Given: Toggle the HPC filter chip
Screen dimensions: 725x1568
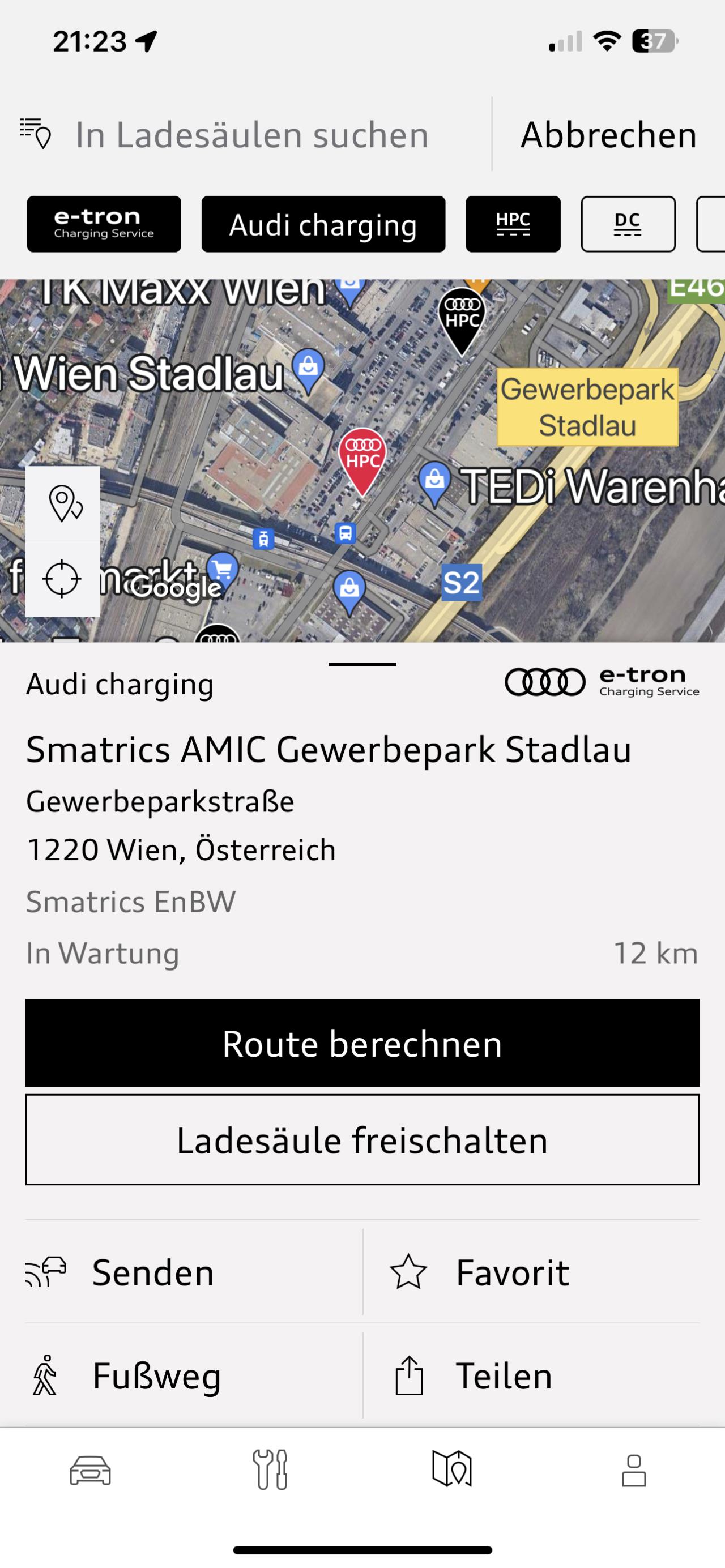Looking at the screenshot, I should 513,224.
